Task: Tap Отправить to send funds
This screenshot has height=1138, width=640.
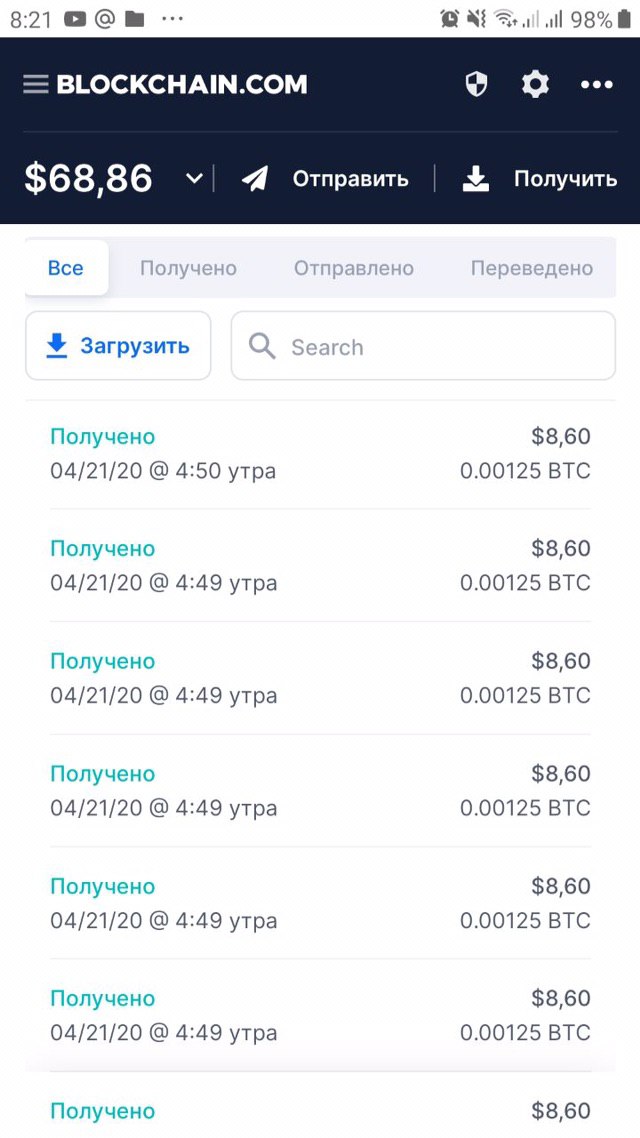Action: [x=325, y=179]
